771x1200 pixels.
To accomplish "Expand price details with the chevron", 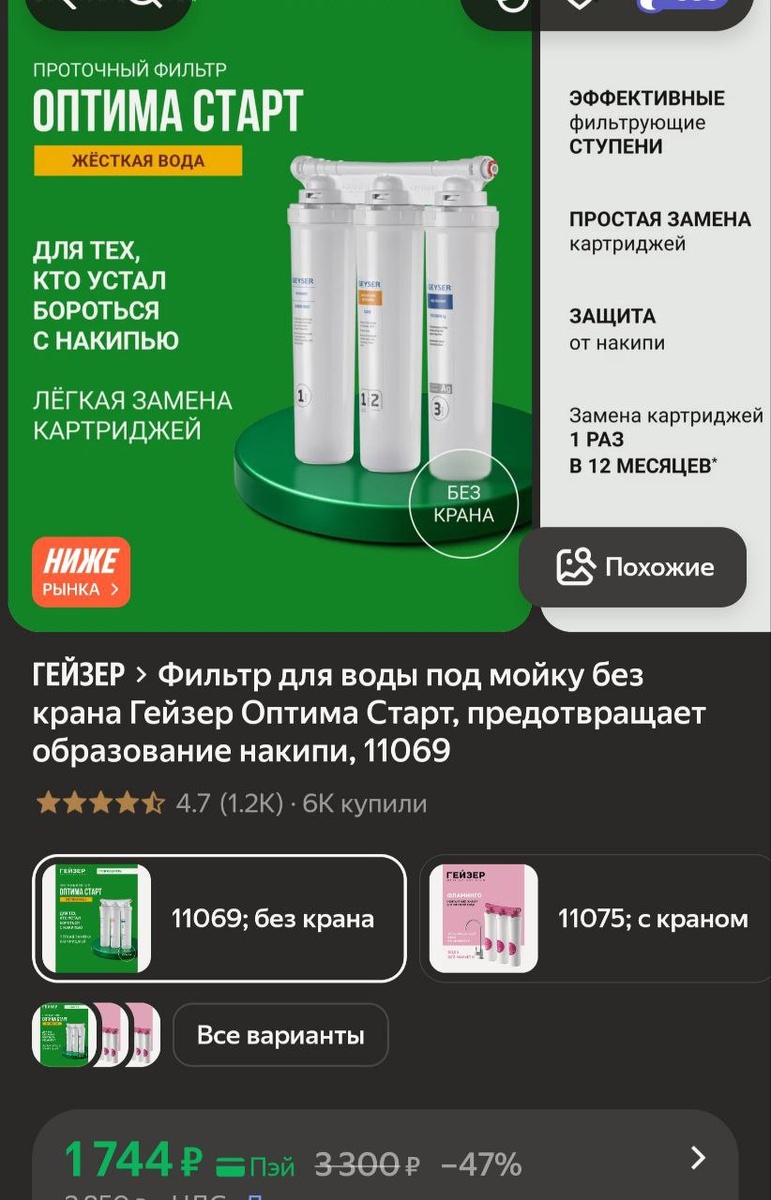I will [698, 1158].
